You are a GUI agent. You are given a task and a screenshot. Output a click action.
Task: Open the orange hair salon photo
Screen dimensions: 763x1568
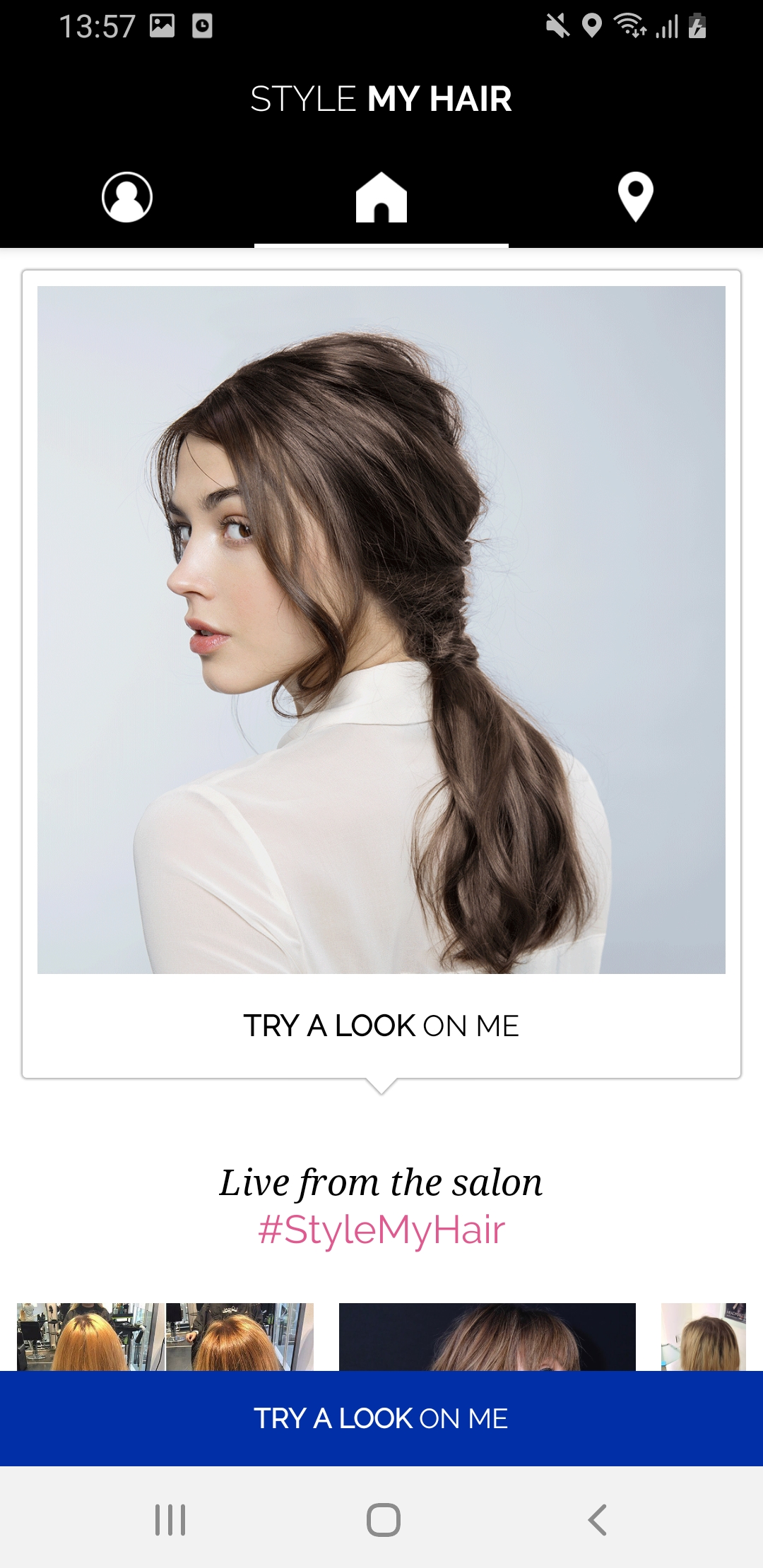[165, 1336]
